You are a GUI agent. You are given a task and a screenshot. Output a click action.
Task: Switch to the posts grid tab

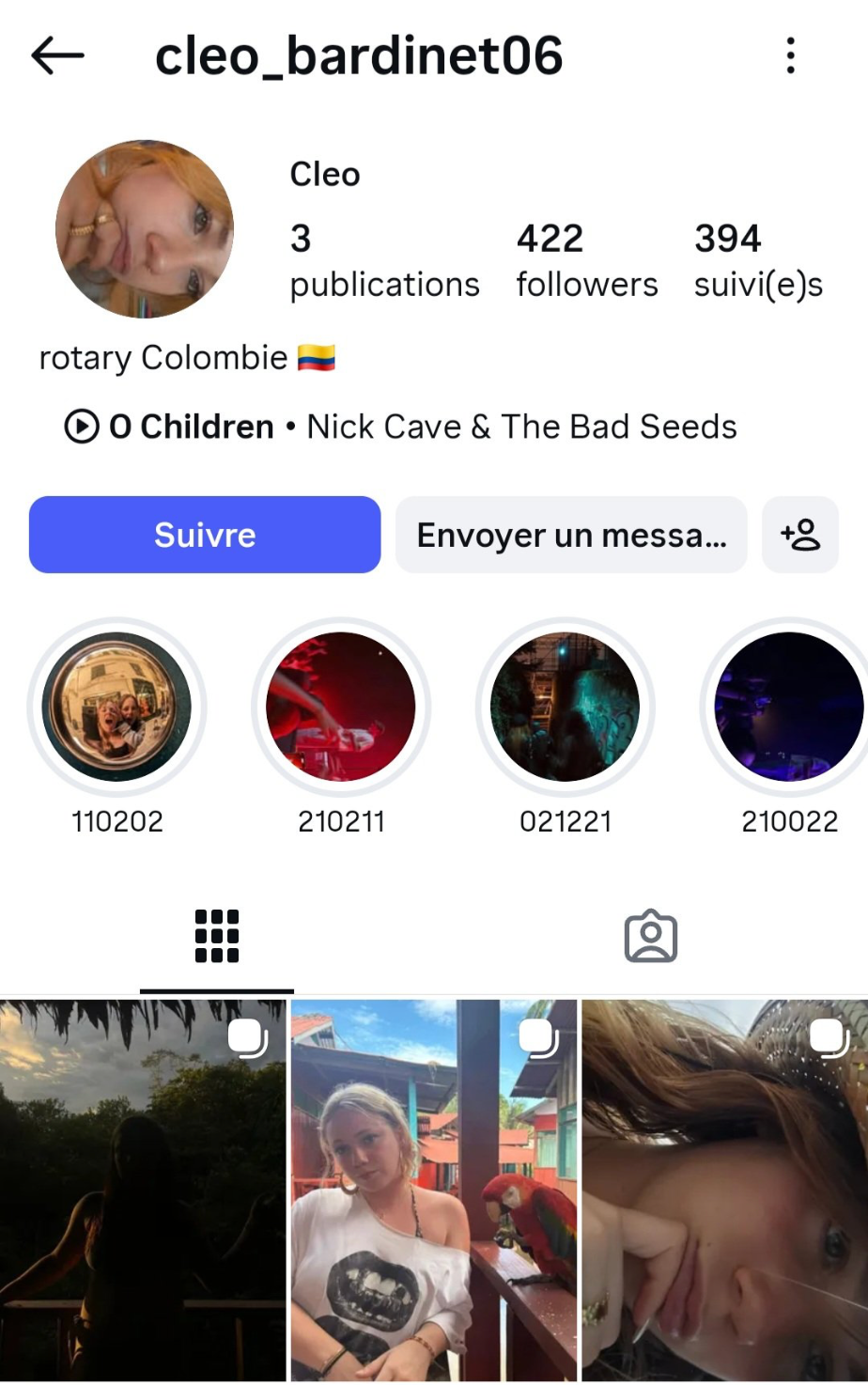click(217, 936)
